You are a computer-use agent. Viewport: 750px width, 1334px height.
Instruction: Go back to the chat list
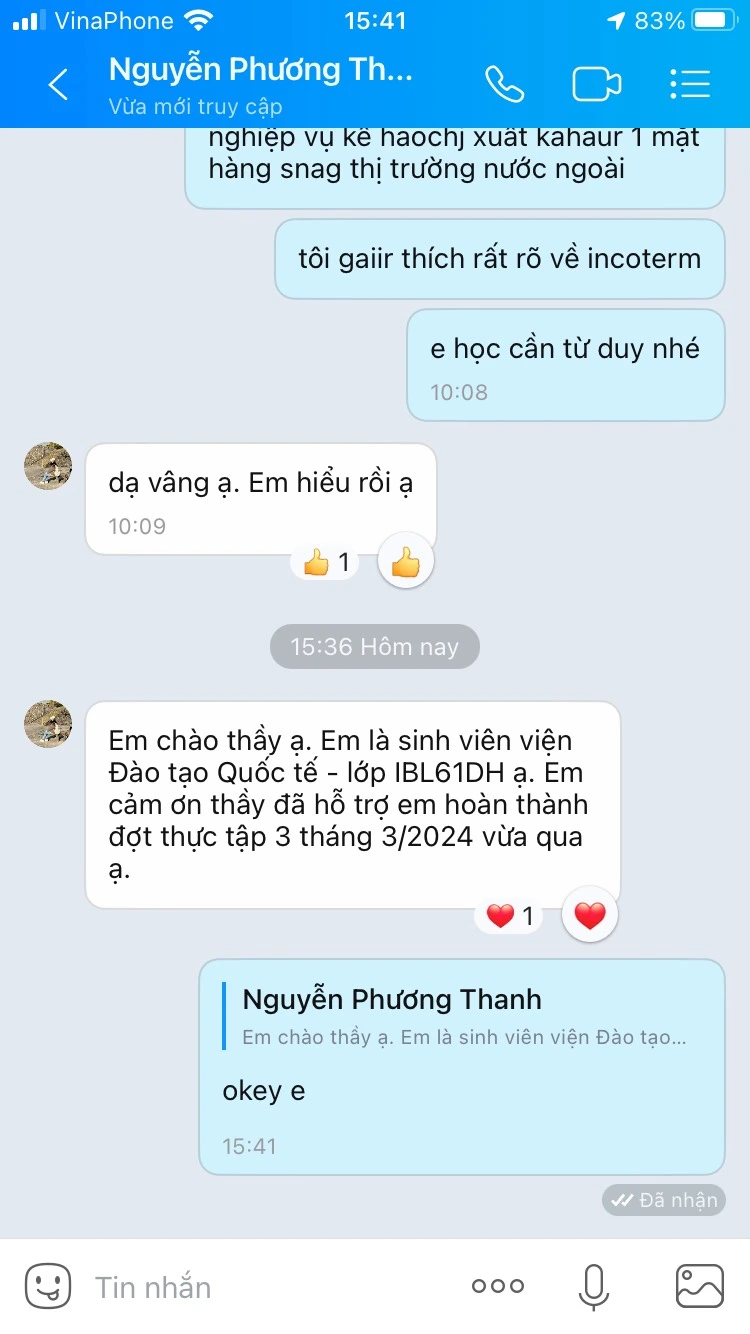point(59,85)
